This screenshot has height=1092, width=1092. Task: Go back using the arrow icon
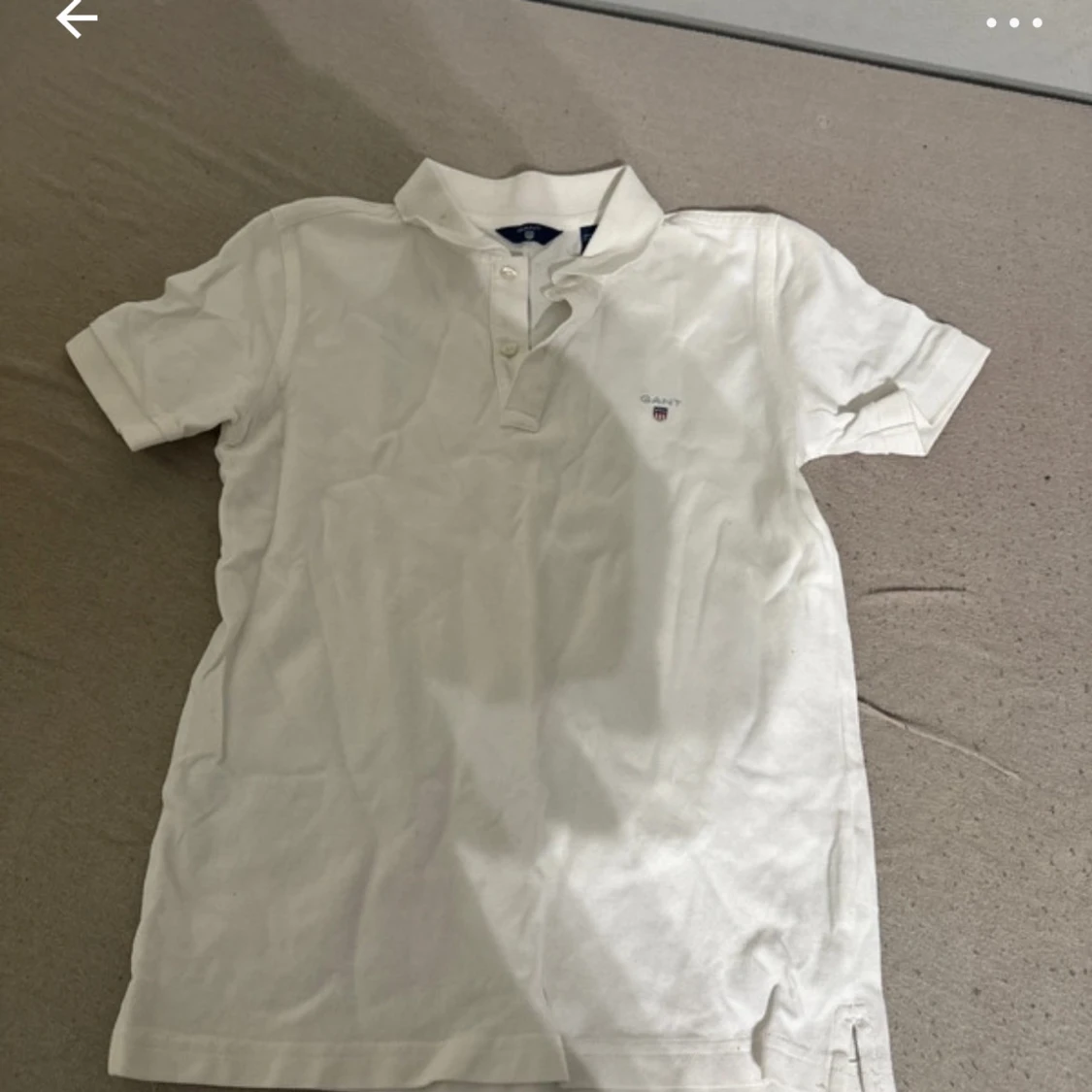click(x=76, y=19)
